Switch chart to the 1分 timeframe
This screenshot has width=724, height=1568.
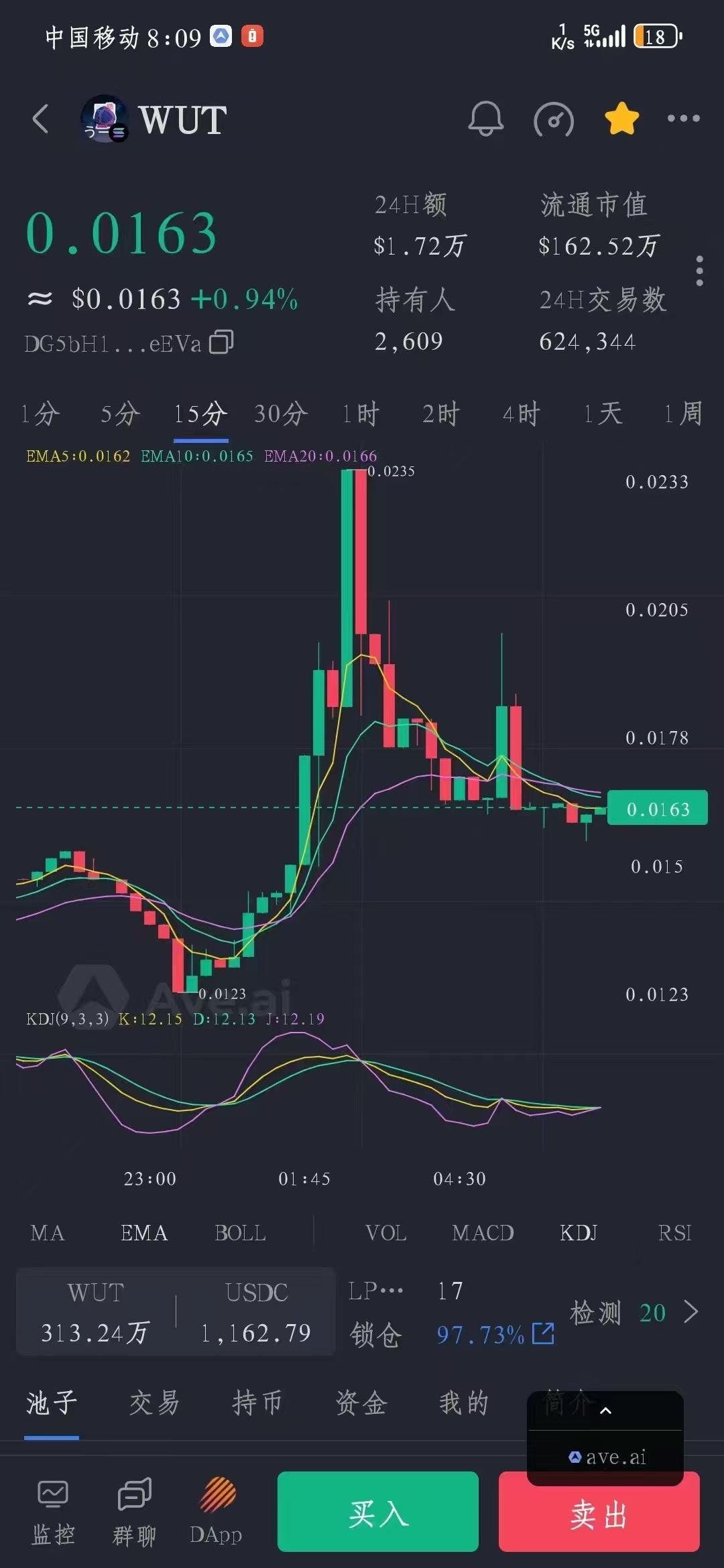(x=40, y=413)
